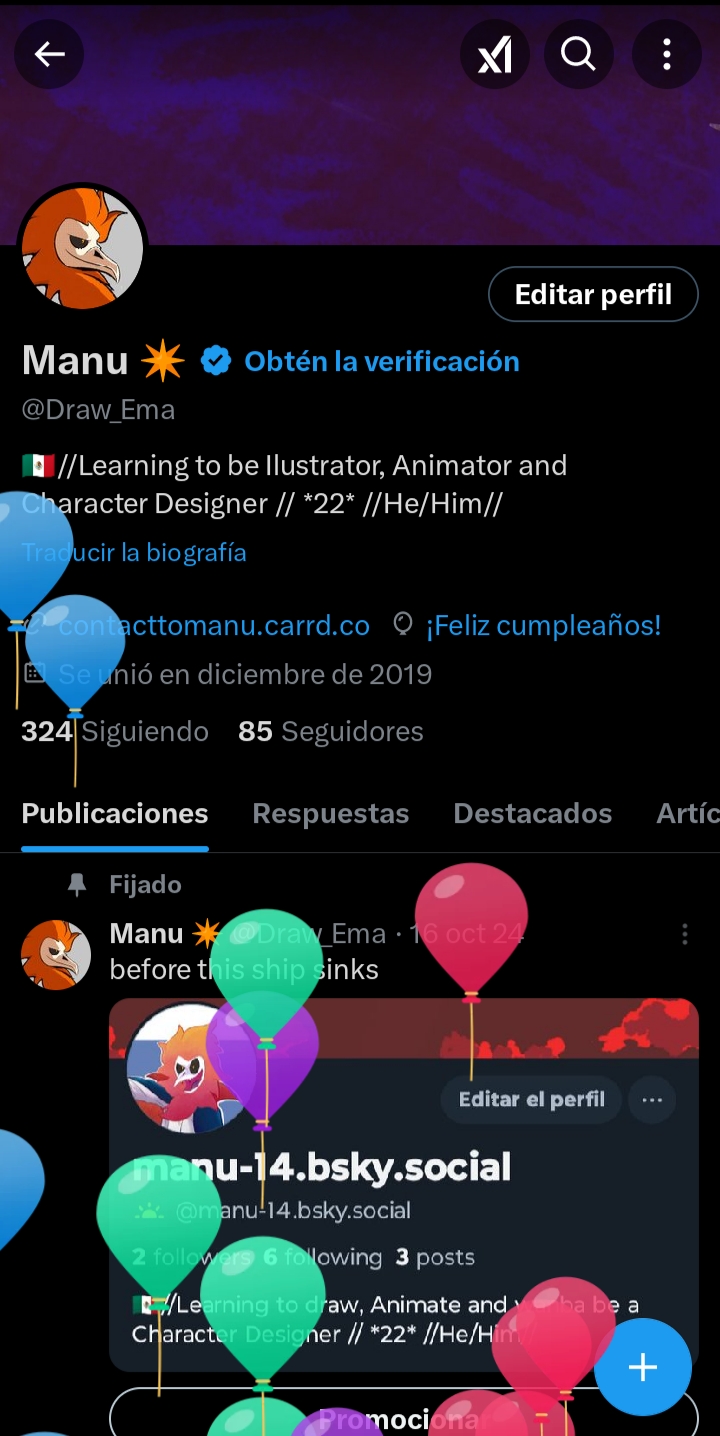Open the contacttomanu.carrd.co link

pos(214,626)
